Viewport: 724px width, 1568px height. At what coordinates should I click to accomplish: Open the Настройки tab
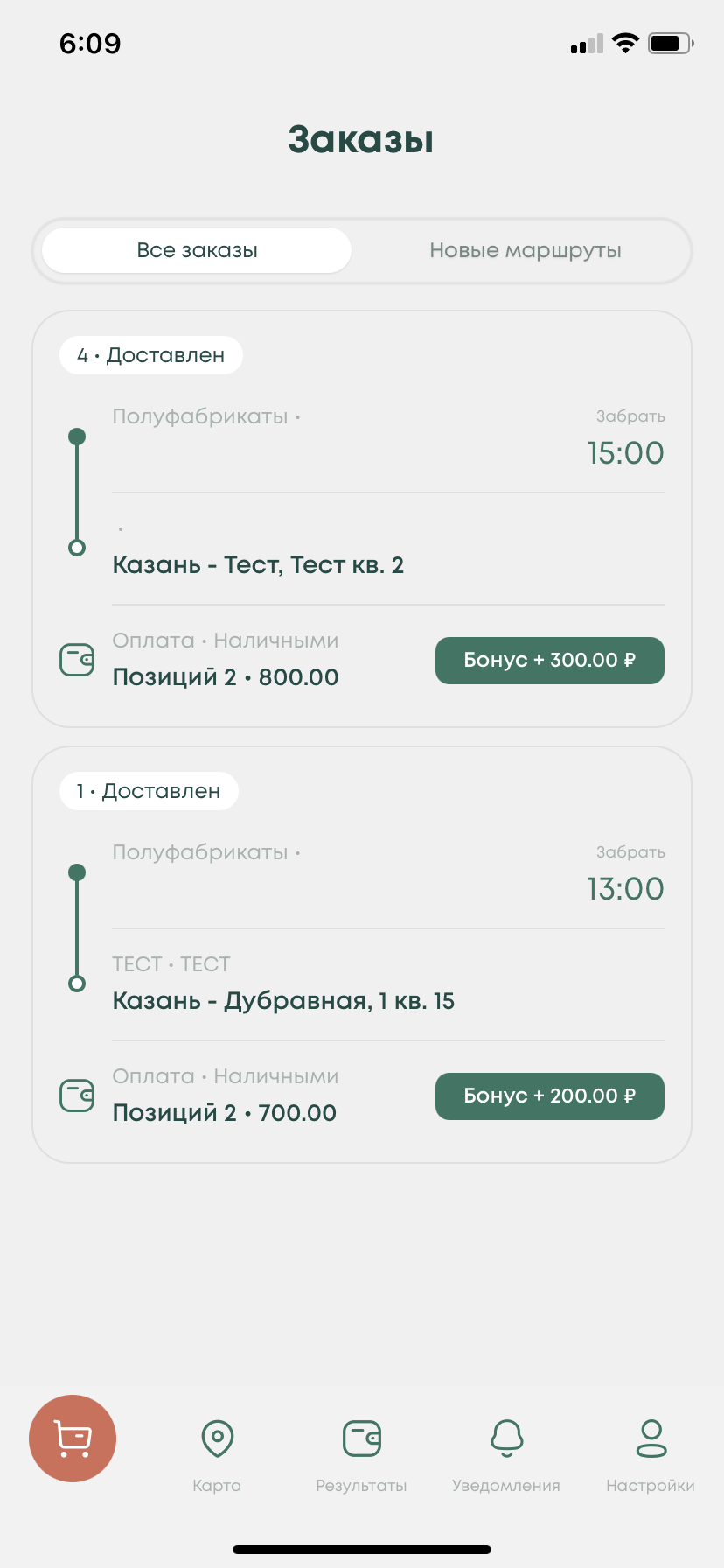coord(651,1452)
